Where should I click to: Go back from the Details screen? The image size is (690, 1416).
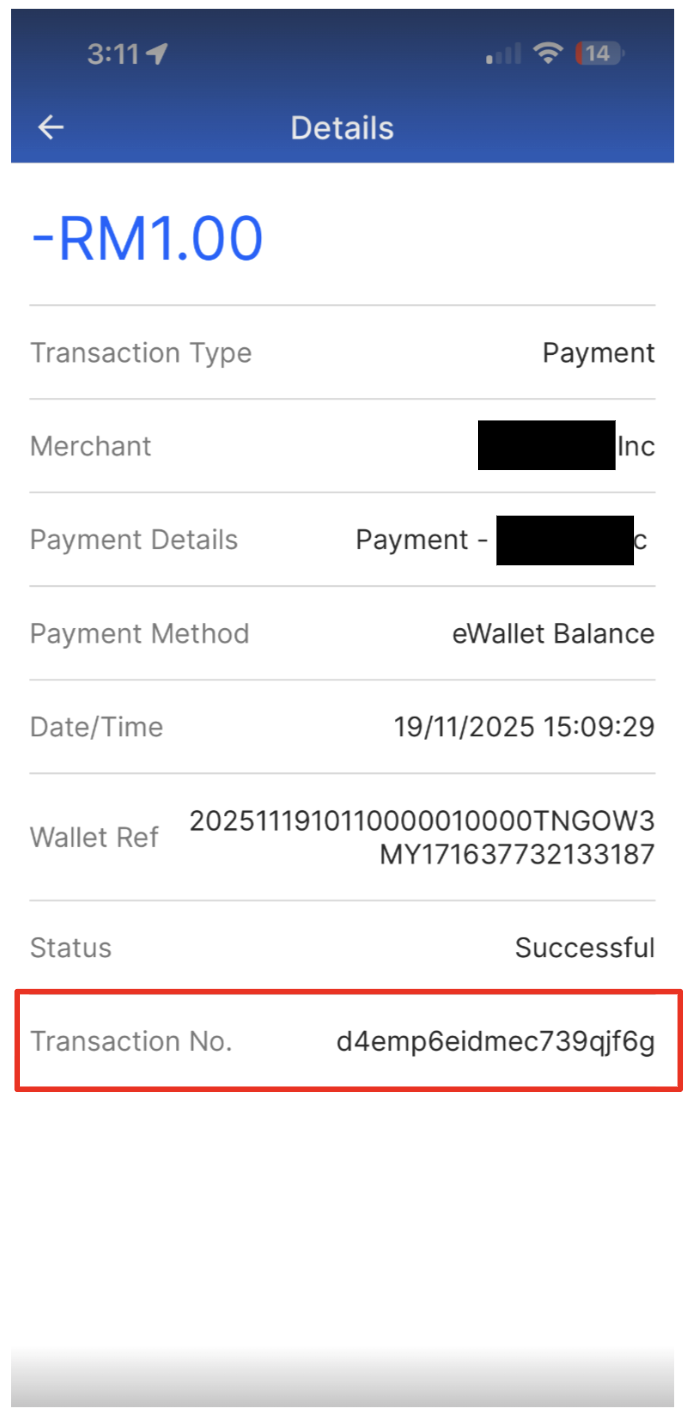[x=50, y=127]
